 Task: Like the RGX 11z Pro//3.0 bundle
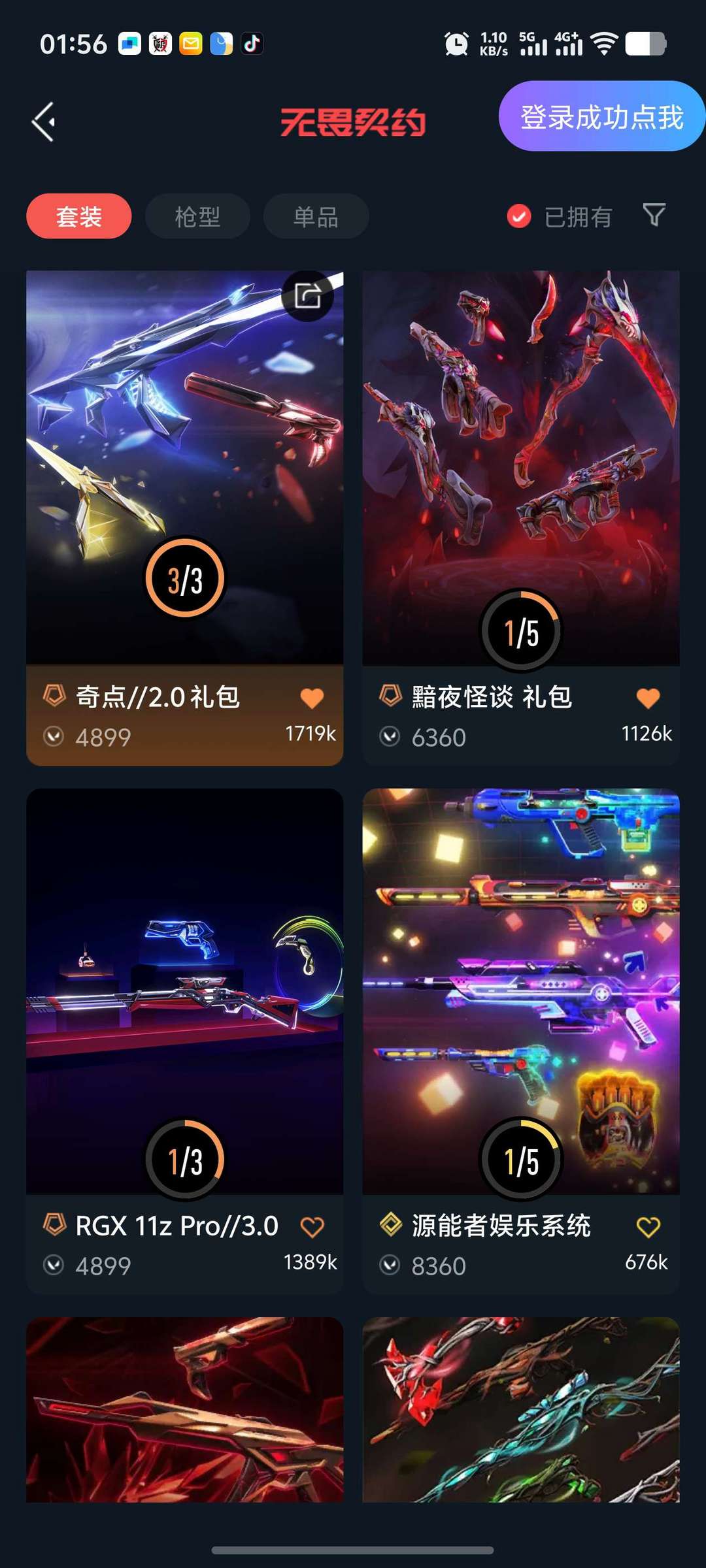point(312,1227)
